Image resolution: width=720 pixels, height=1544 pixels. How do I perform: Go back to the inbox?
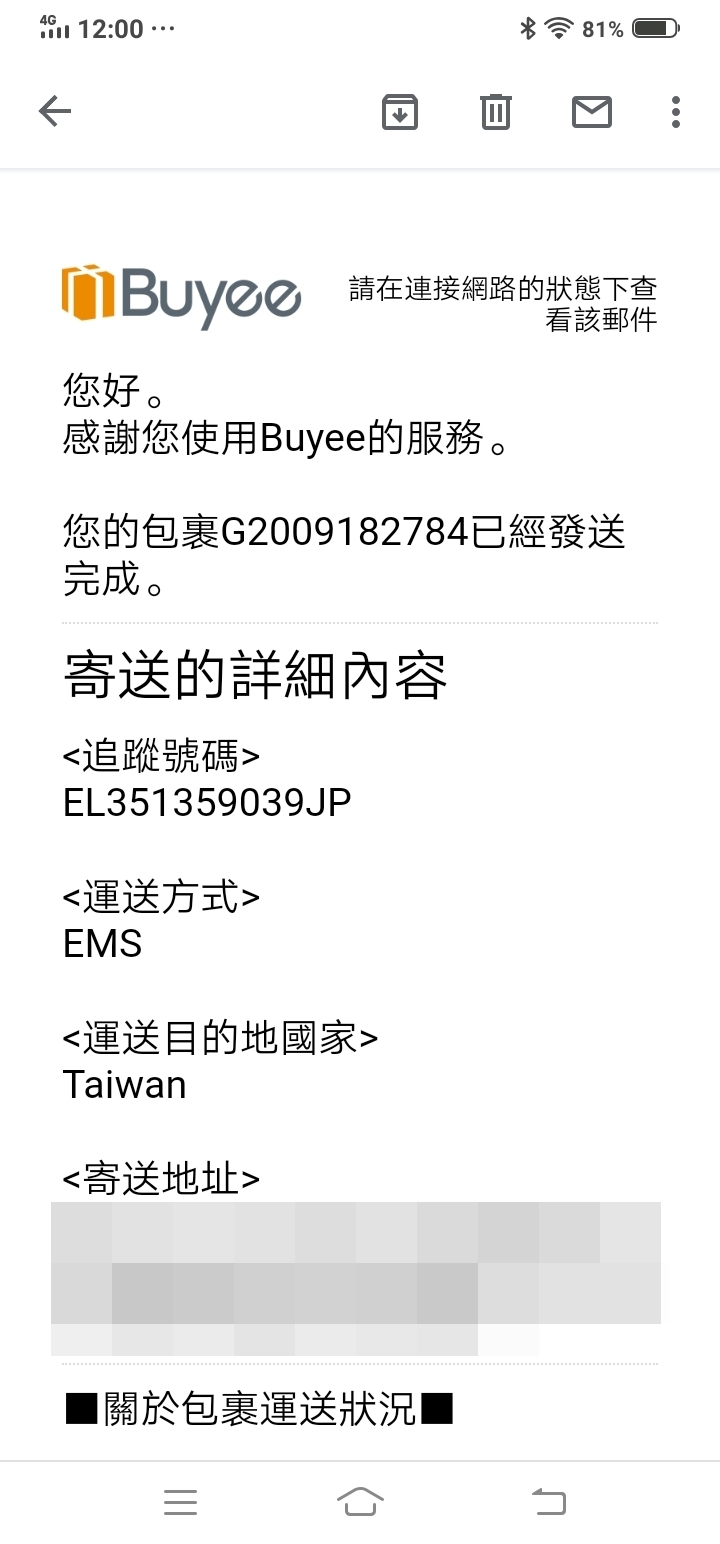(55, 111)
